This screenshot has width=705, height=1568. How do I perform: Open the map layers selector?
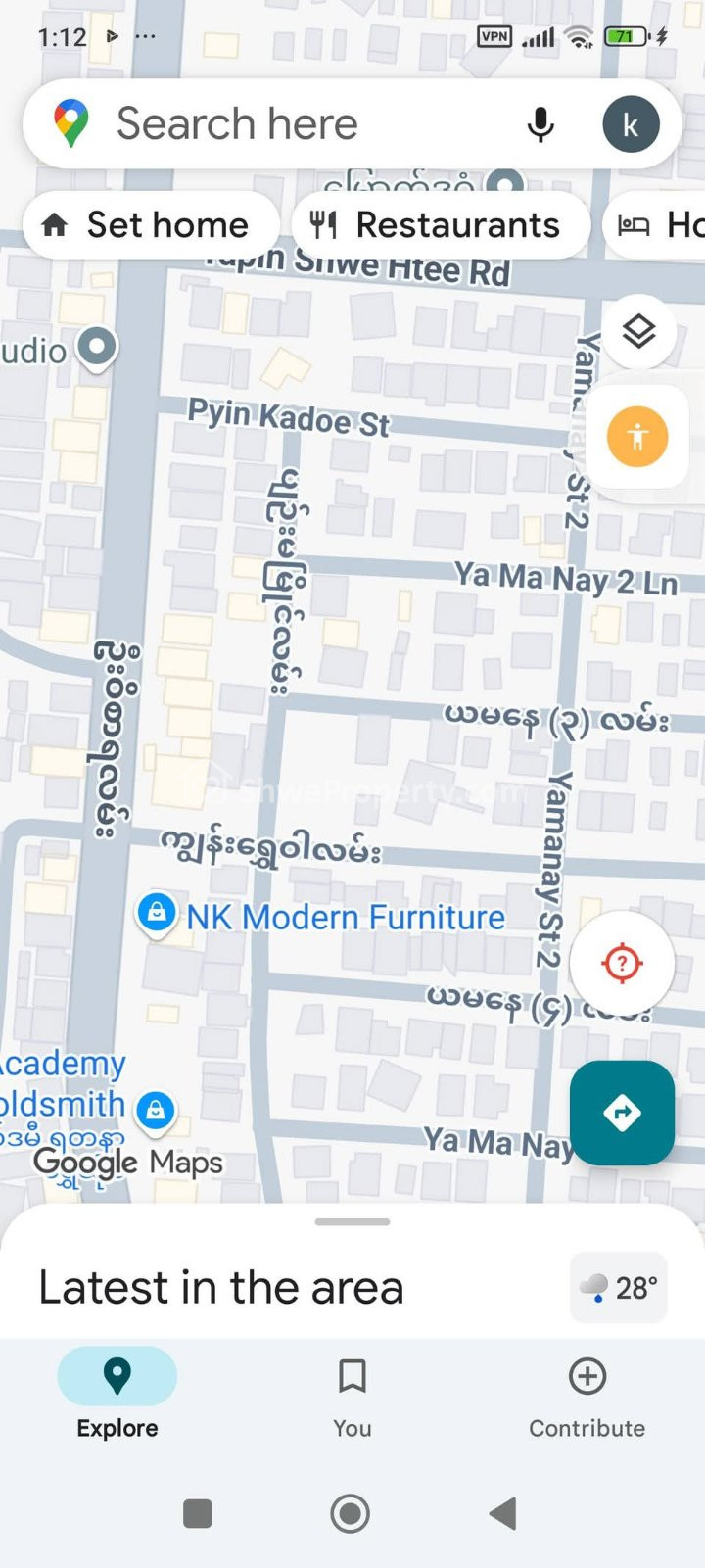(638, 331)
